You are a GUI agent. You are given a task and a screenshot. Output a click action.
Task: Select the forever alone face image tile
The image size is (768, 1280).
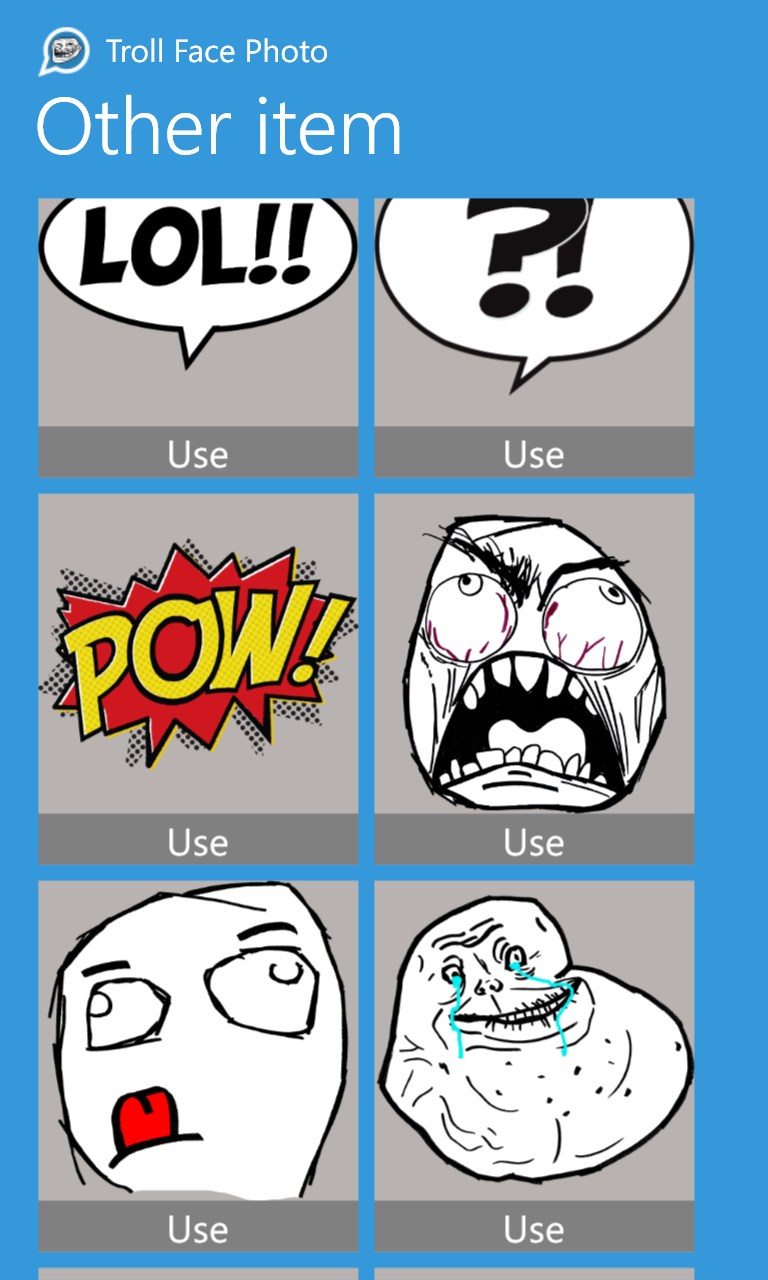(x=534, y=1040)
